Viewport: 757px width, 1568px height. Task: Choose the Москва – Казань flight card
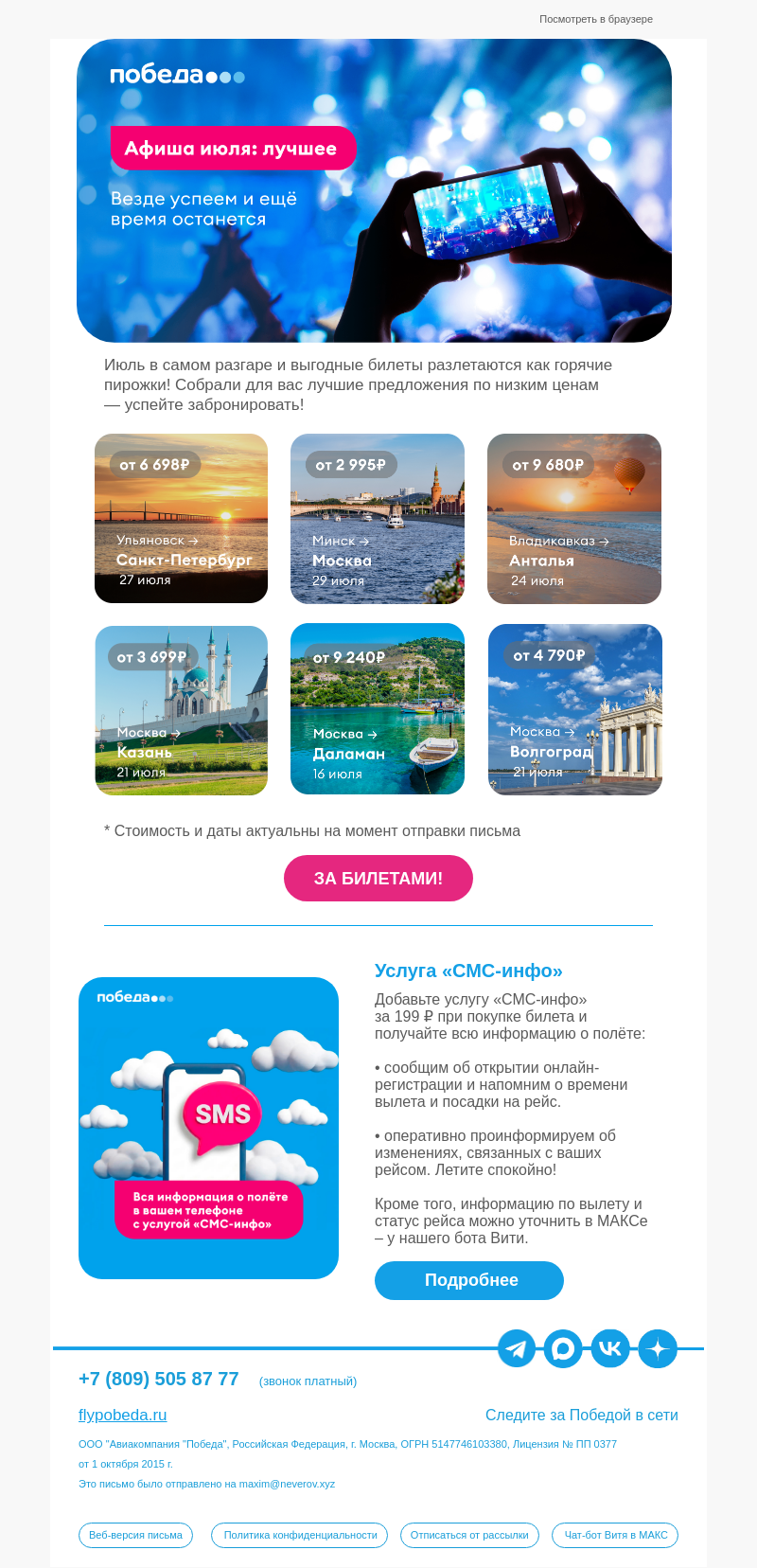[181, 710]
